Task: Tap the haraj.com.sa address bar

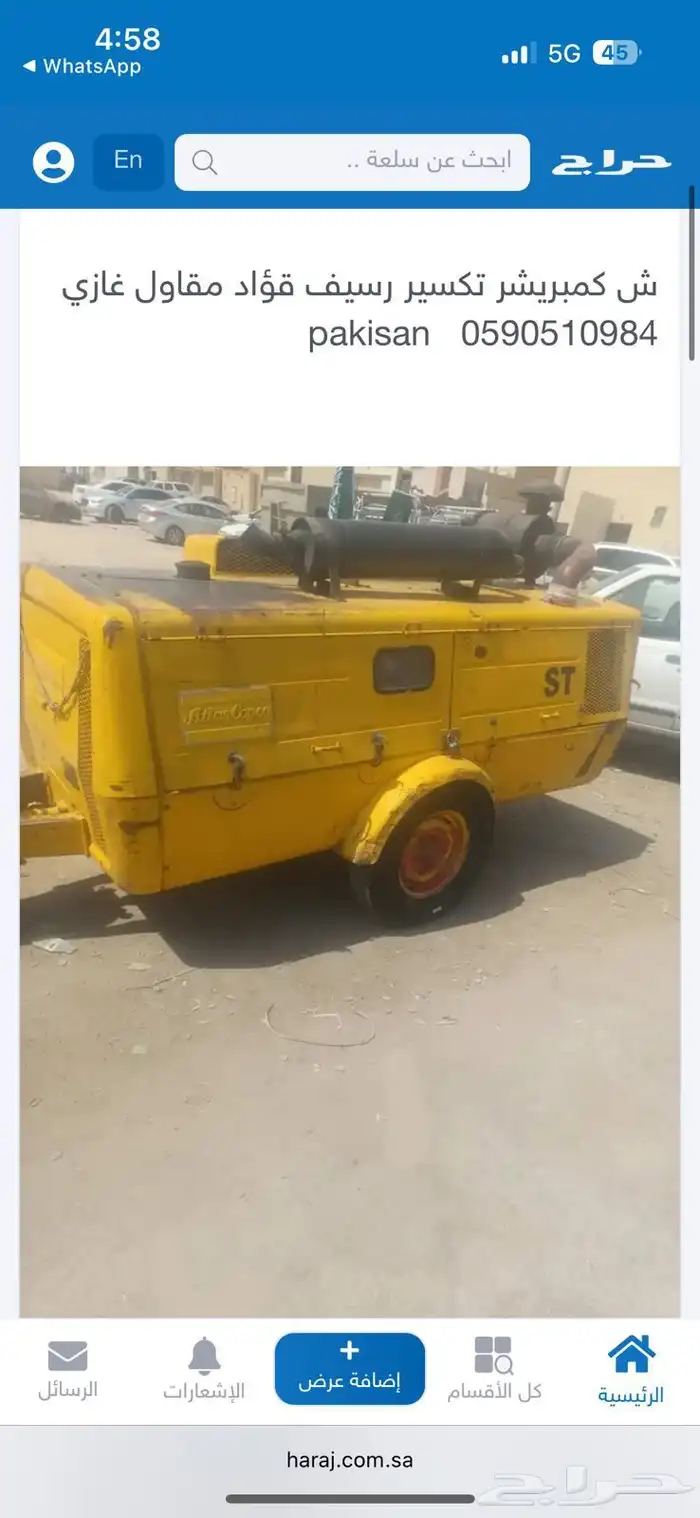Action: [x=350, y=1460]
